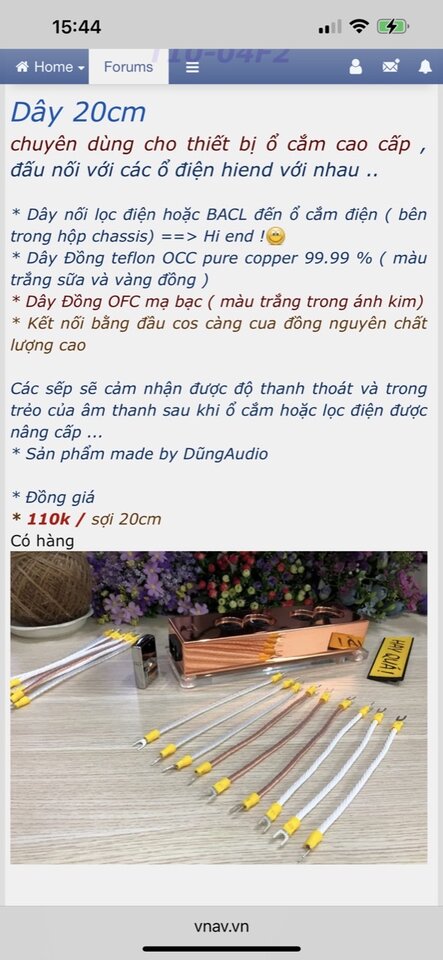Open the messages inbox envelope
443x960 pixels.
(x=391, y=67)
